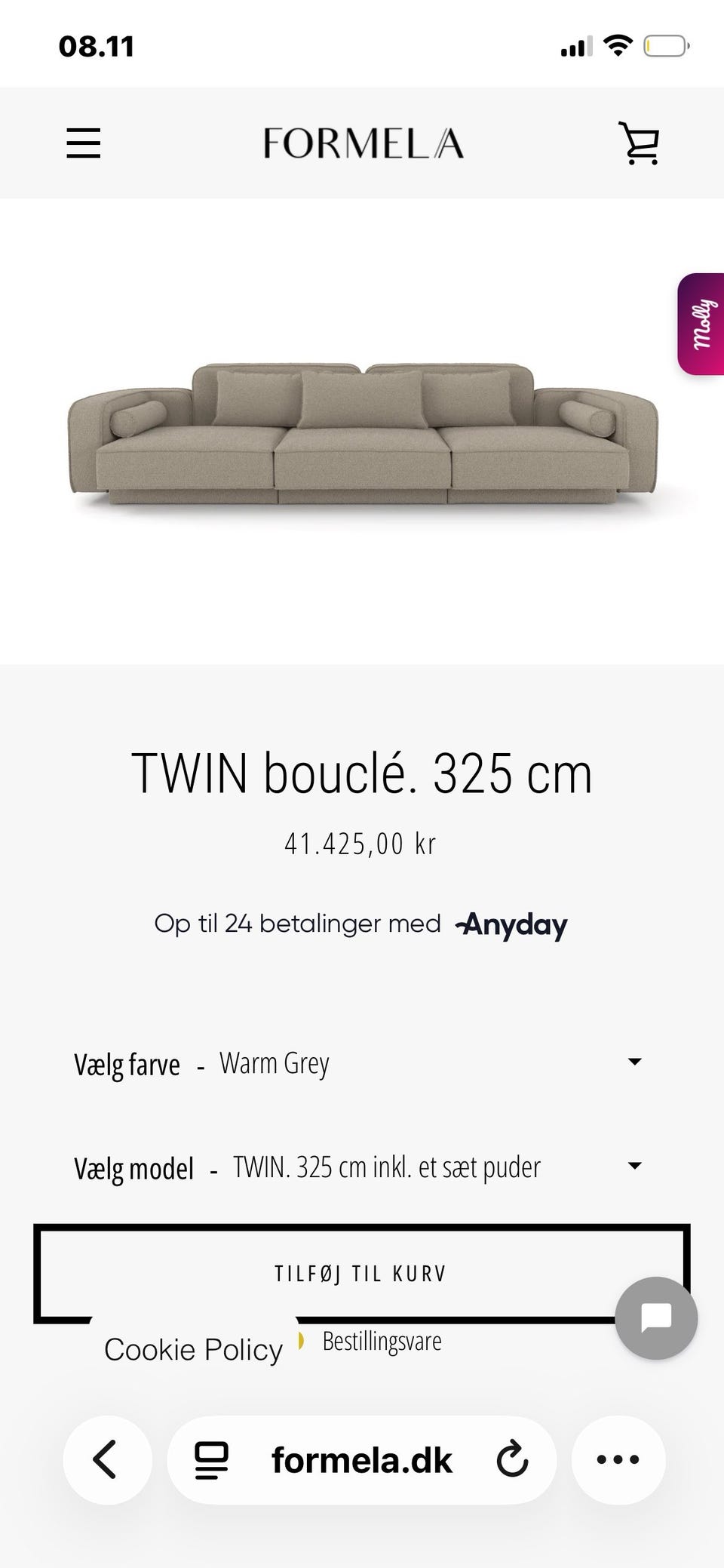The width and height of the screenshot is (724, 1568).
Task: Open the chat bubble in the corner
Action: [x=655, y=1317]
